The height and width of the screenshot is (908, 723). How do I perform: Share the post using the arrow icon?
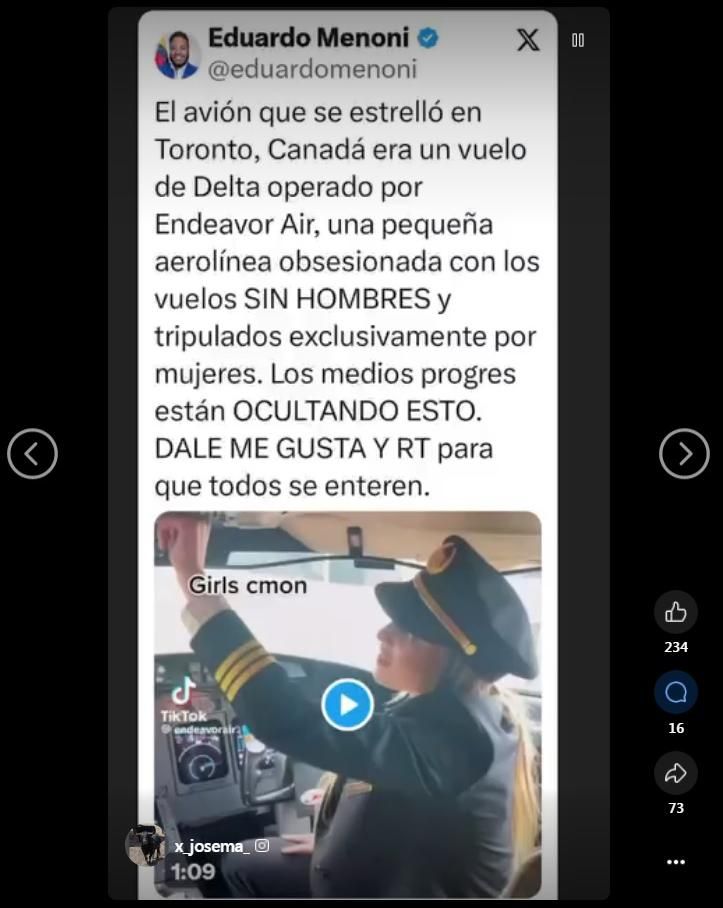(x=676, y=772)
